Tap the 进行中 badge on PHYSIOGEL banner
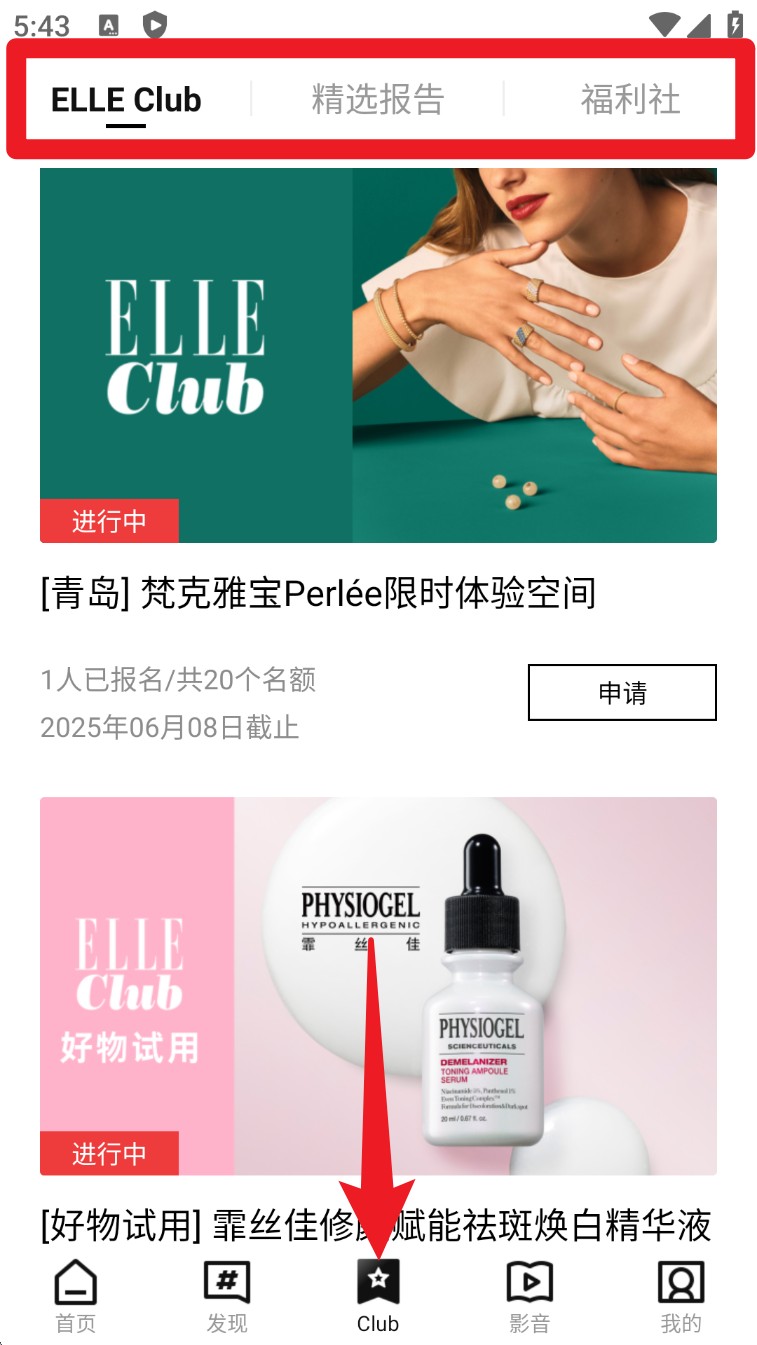The width and height of the screenshot is (757, 1345). (x=108, y=1153)
